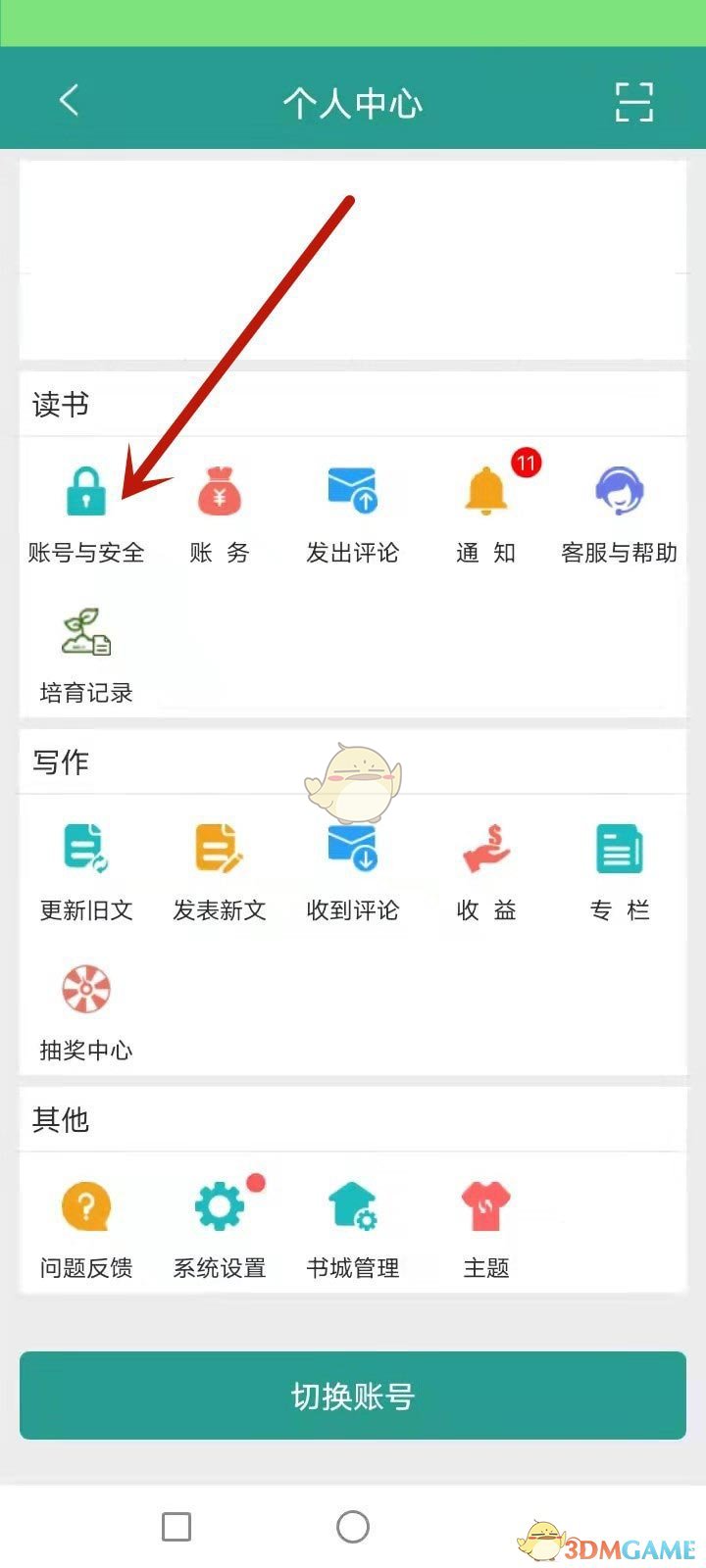Select 更新旧文
706x1568 pixels.
86,869
